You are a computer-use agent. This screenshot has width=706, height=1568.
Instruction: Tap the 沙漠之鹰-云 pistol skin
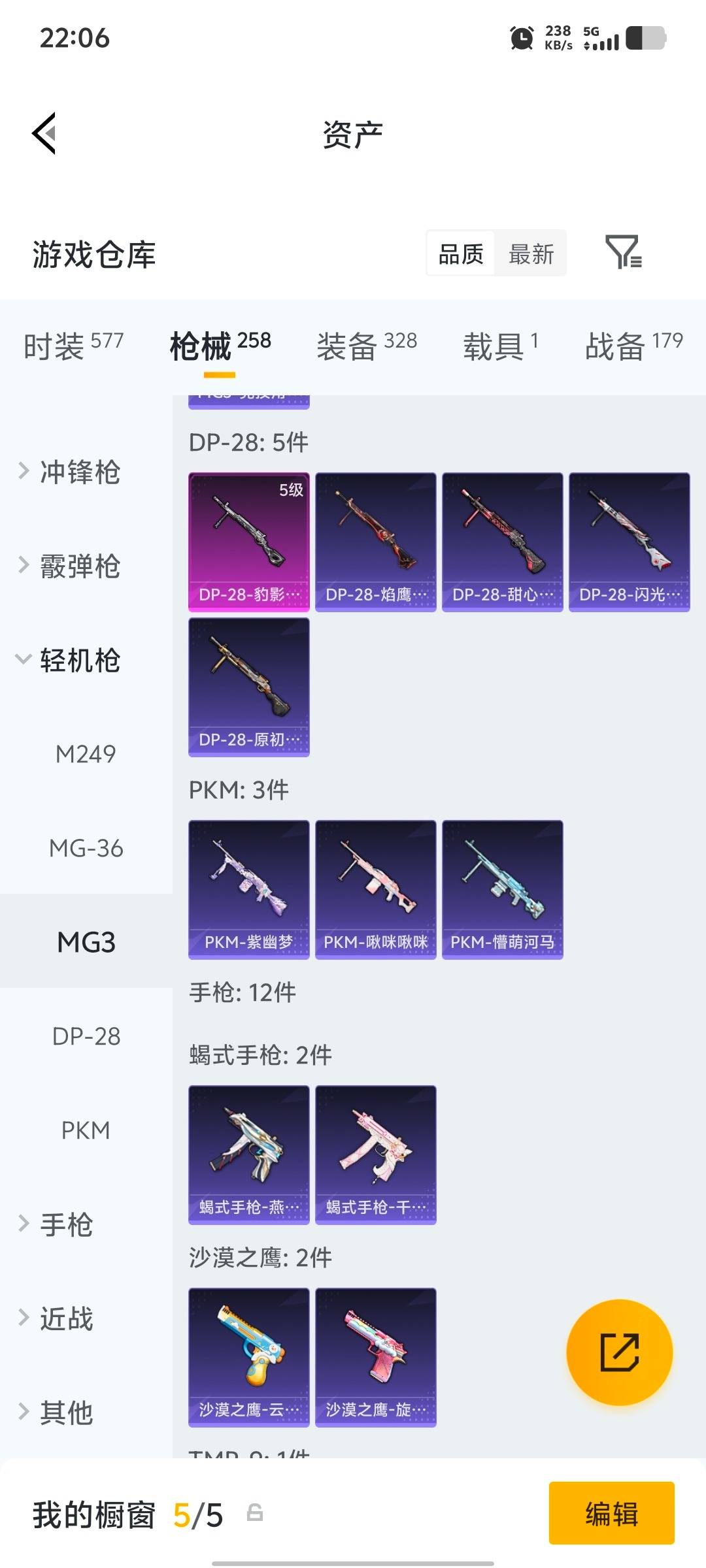(248, 1356)
